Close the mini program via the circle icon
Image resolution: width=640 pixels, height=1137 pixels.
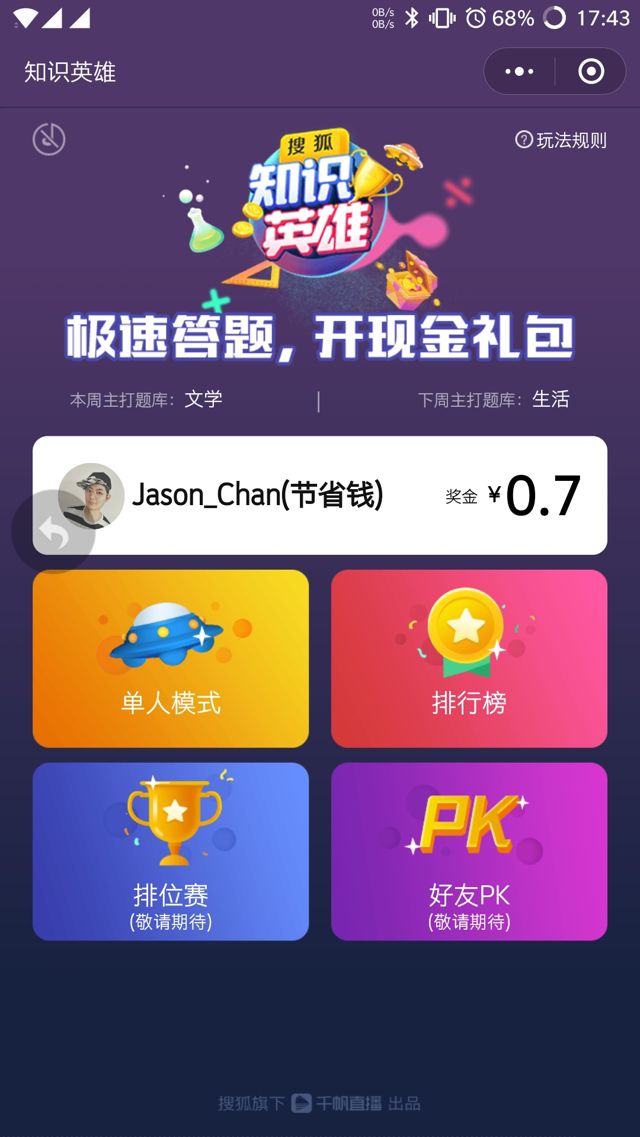pyautogui.click(x=591, y=72)
